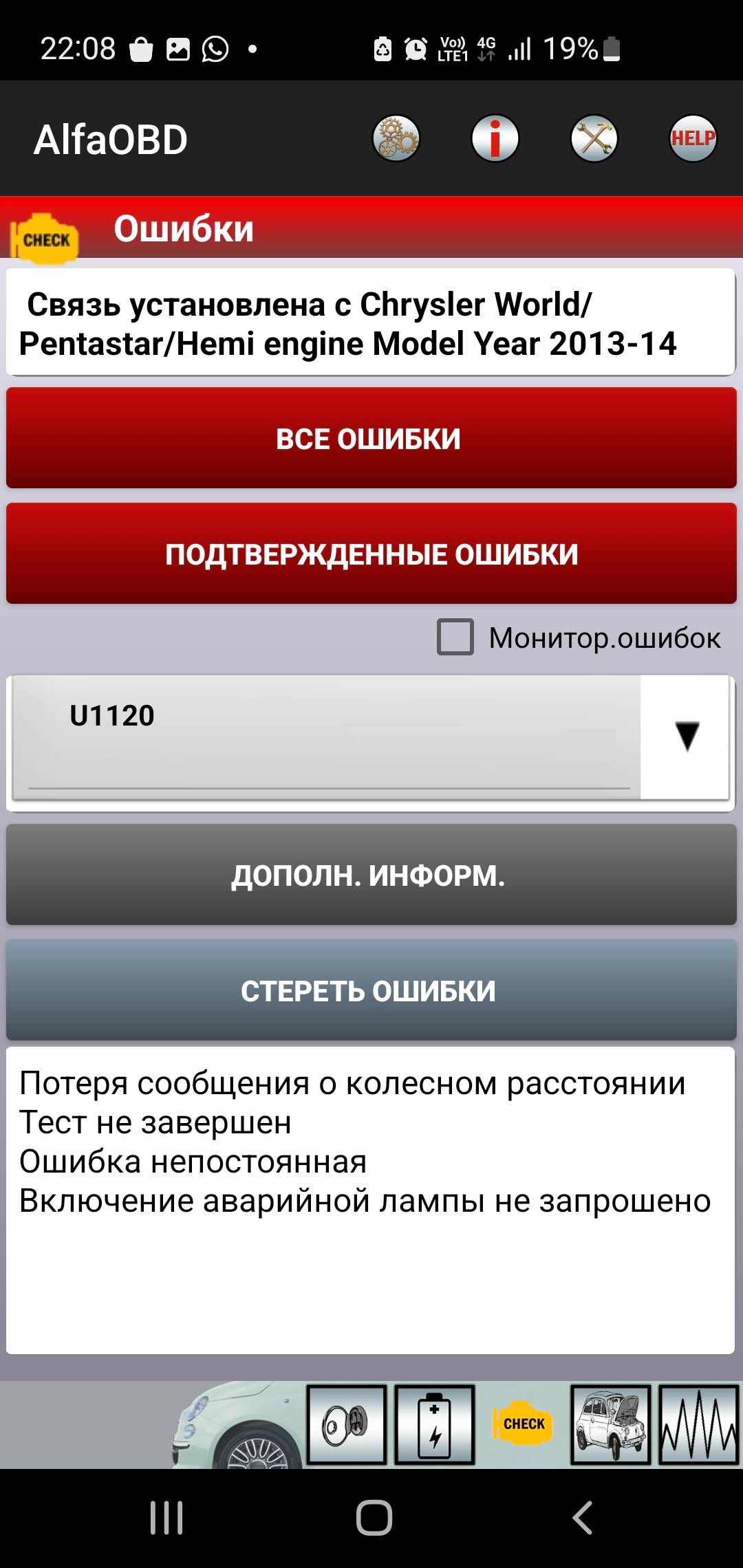Open the hammer and wrench tools icon
The image size is (743, 1568).
[x=594, y=138]
